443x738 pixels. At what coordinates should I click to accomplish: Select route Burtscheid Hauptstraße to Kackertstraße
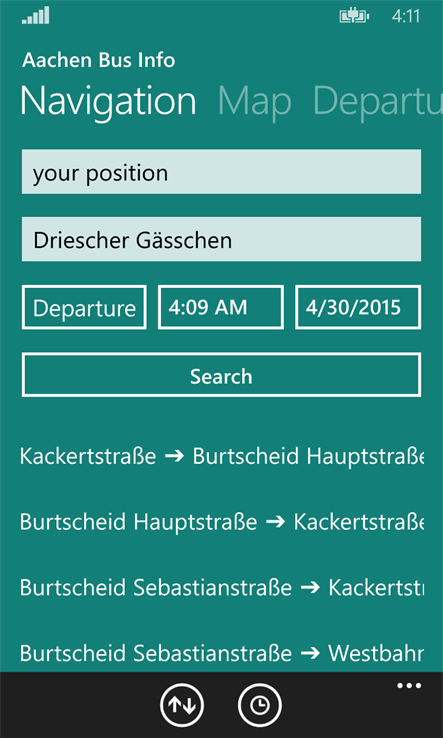tap(221, 522)
